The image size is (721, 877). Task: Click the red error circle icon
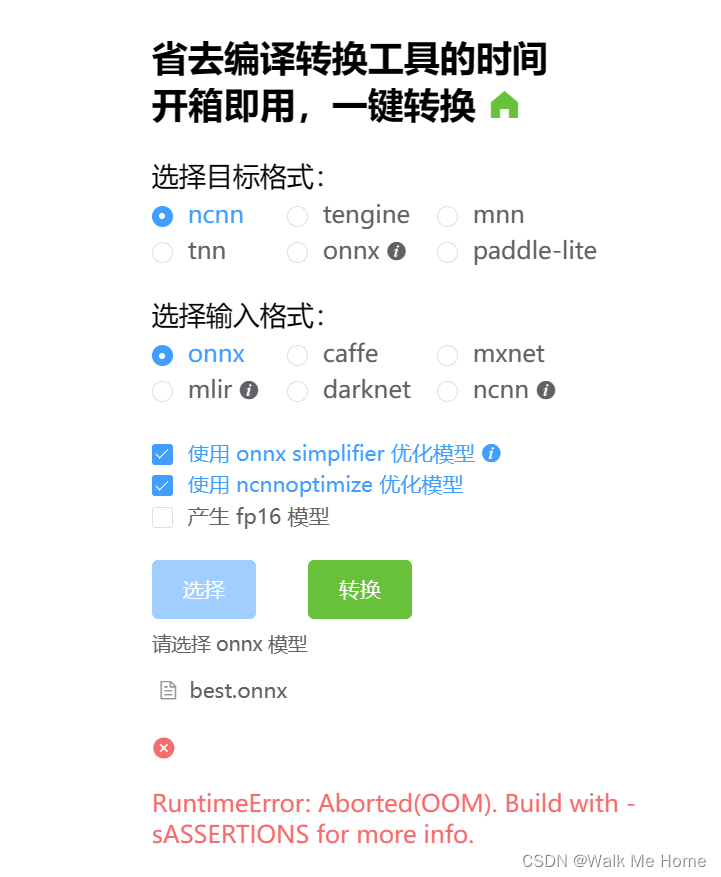point(163,747)
